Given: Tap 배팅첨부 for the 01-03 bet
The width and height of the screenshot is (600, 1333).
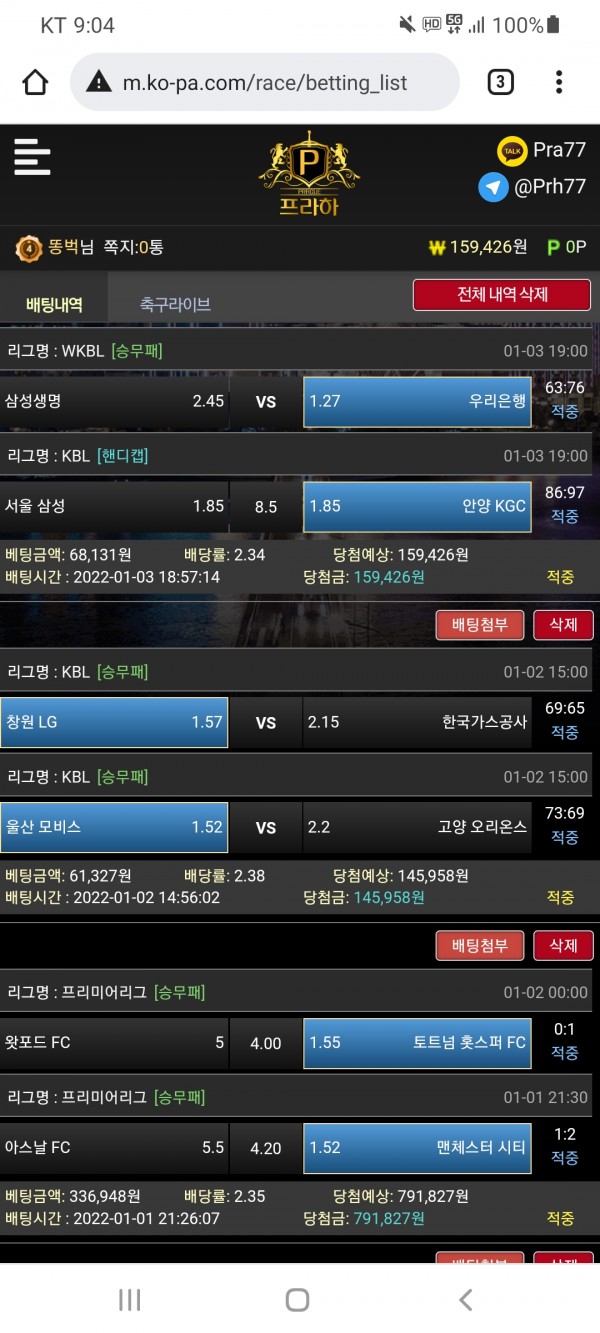Looking at the screenshot, I should 479,625.
